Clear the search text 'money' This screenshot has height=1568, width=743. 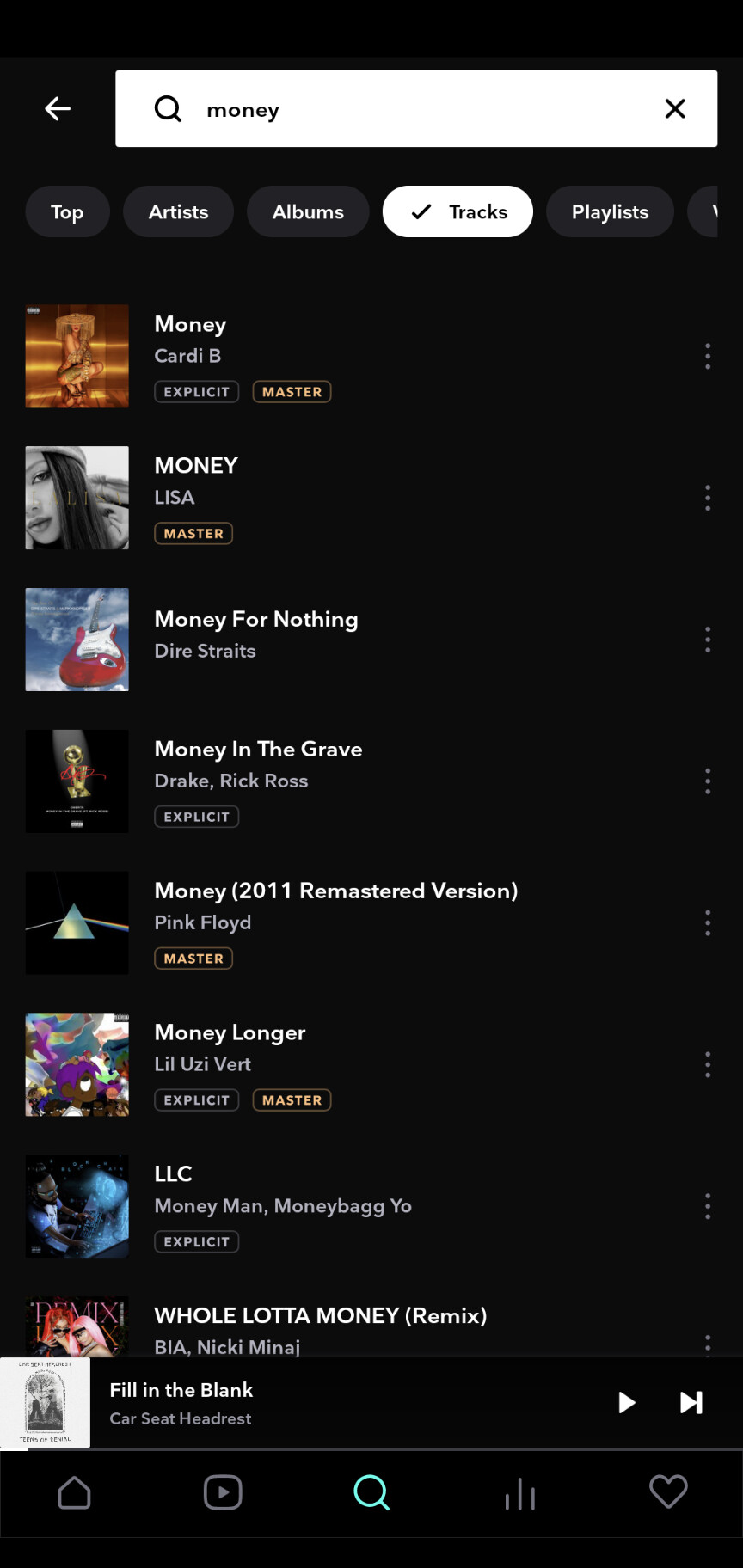675,108
